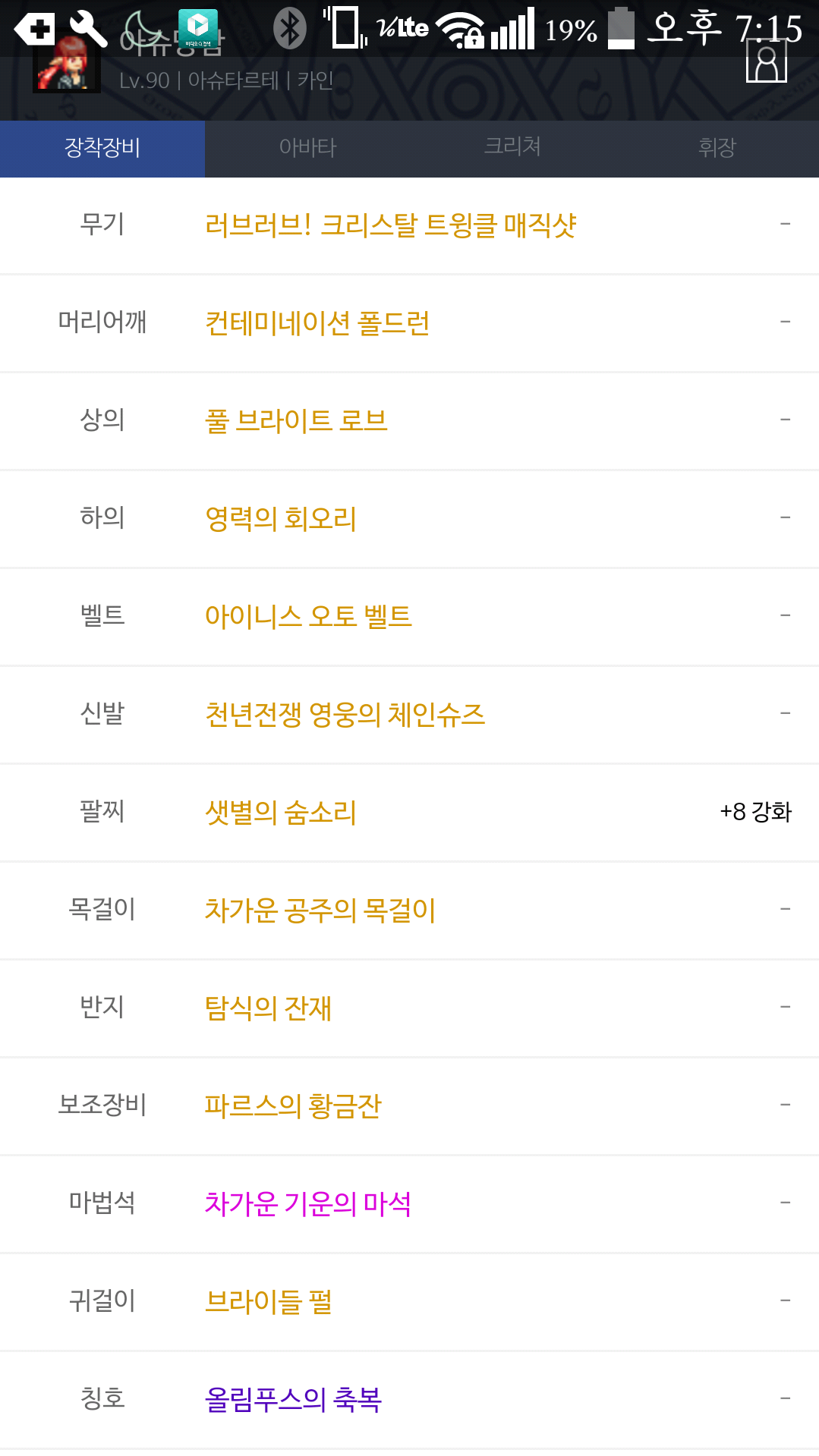The width and height of the screenshot is (819, 1456).
Task: Select the 파르스의 황금잔 sub equipment
Action: [x=292, y=1106]
